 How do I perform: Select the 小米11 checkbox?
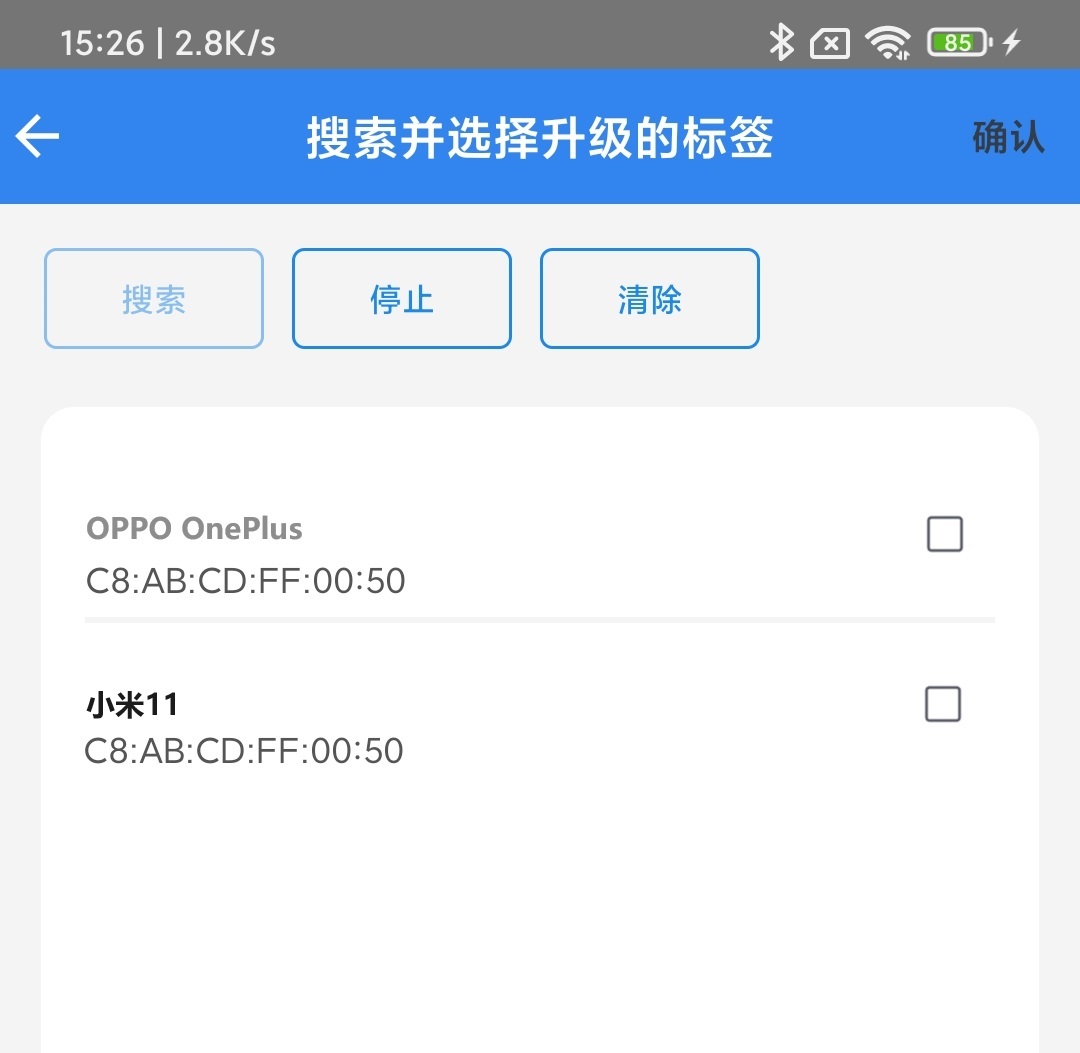tap(943, 705)
